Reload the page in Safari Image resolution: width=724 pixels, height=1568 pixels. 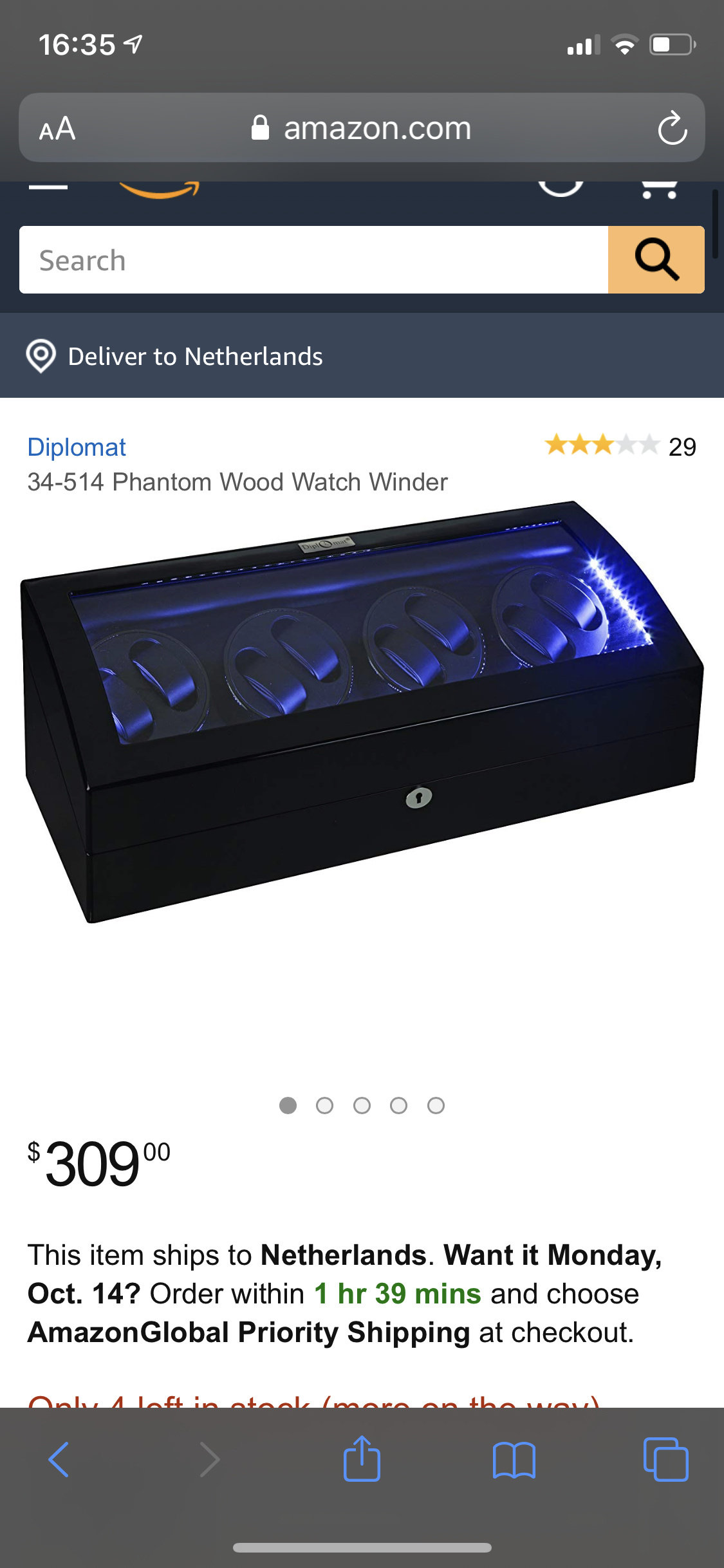tap(672, 128)
